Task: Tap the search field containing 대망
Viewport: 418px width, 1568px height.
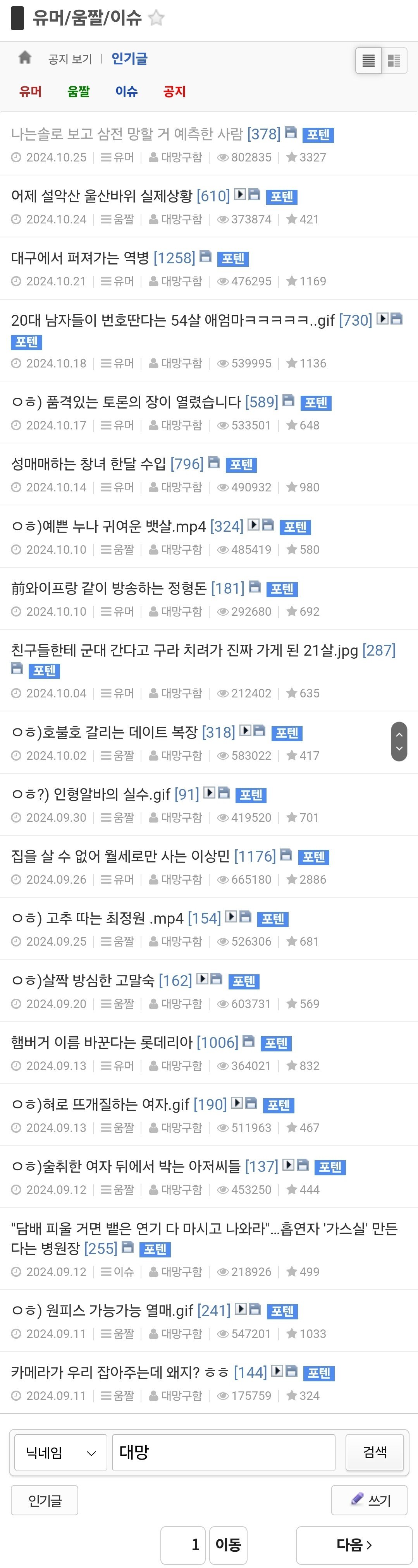Action: click(224, 1453)
